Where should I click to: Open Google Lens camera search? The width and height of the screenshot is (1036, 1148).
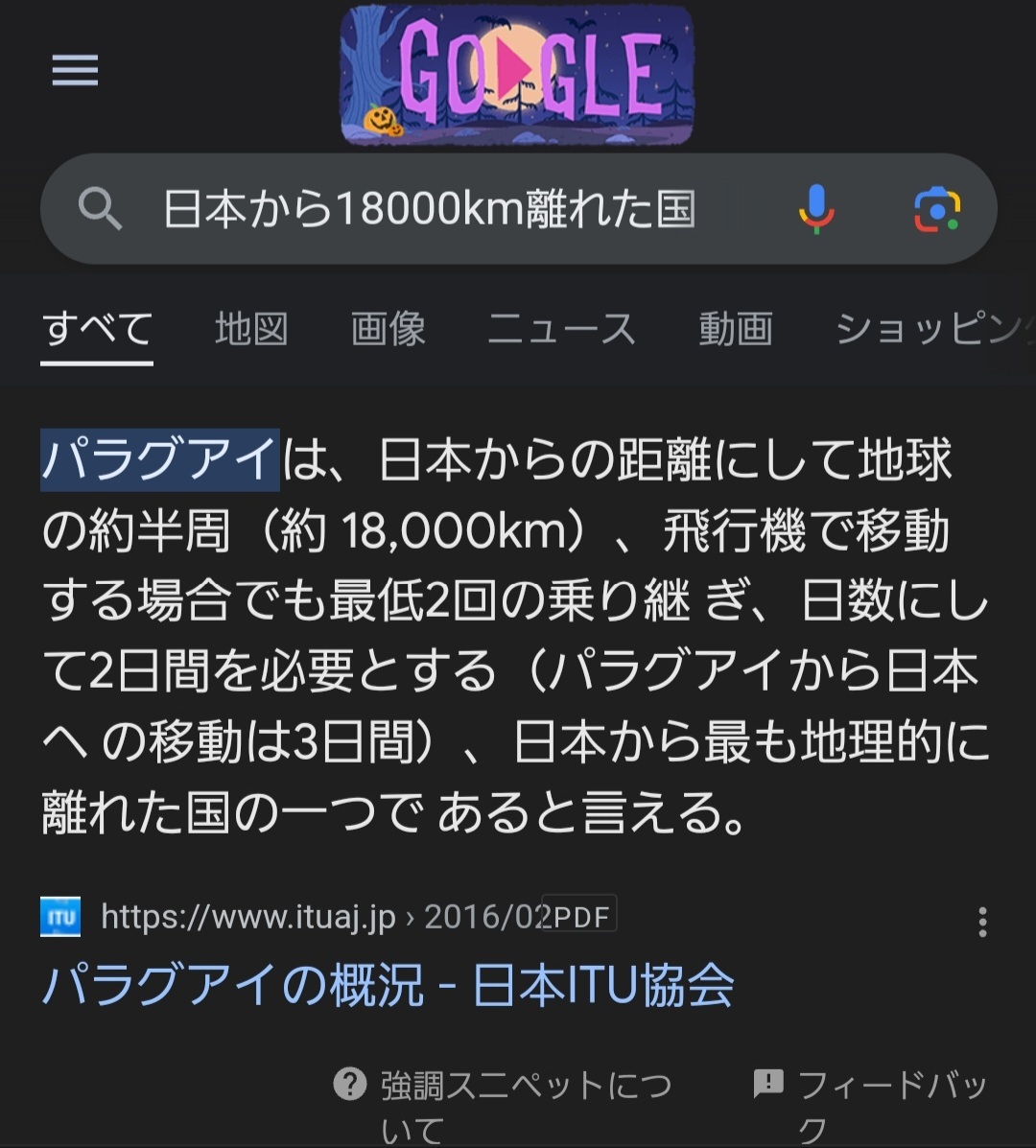point(936,208)
